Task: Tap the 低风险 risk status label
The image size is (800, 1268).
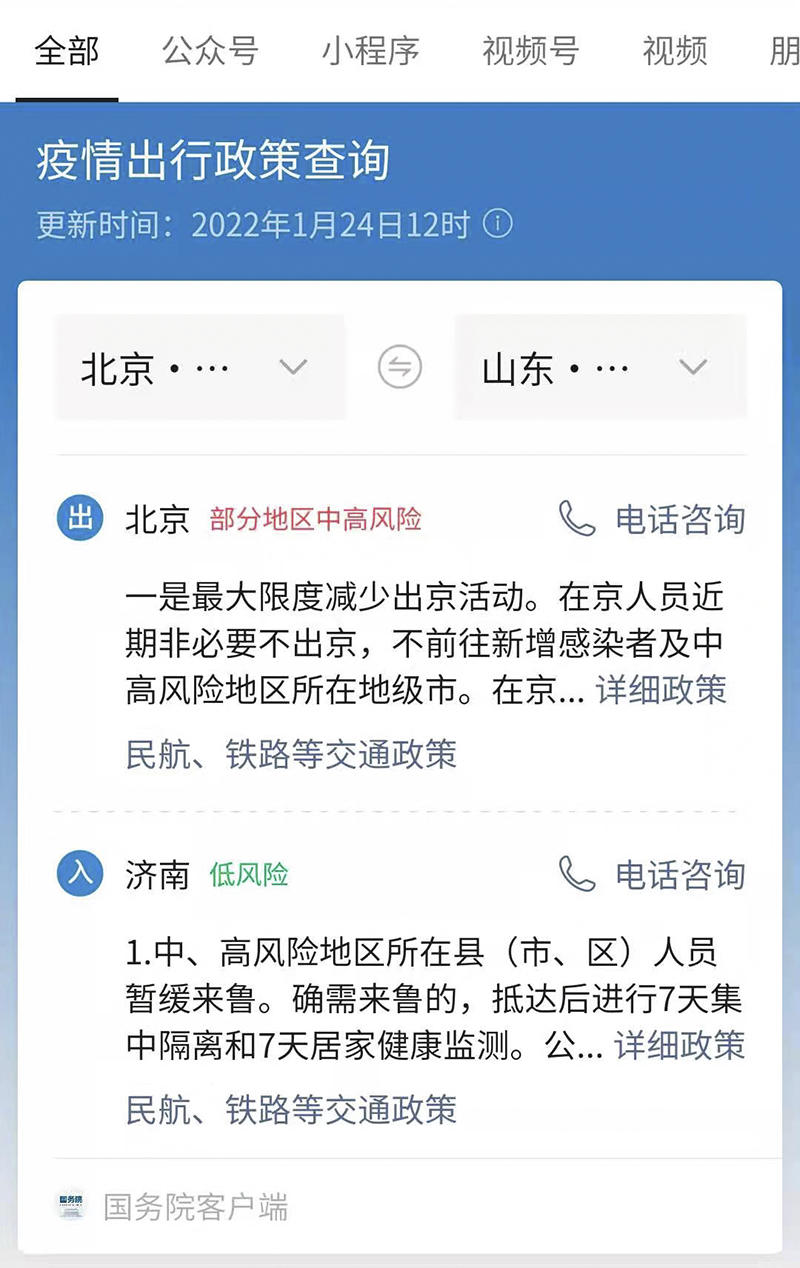Action: tap(250, 874)
